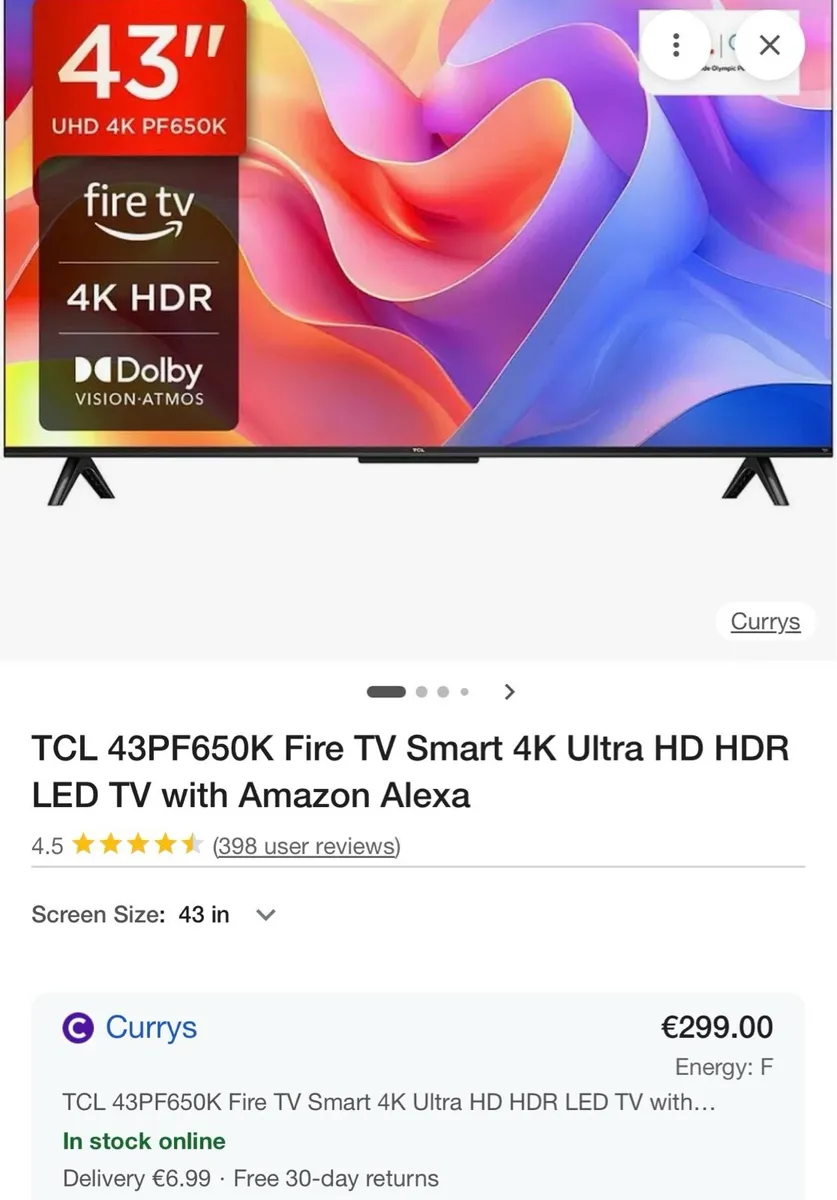Click the first star in the rating
Viewport: 837px width, 1200px height.
pyautogui.click(x=86, y=843)
